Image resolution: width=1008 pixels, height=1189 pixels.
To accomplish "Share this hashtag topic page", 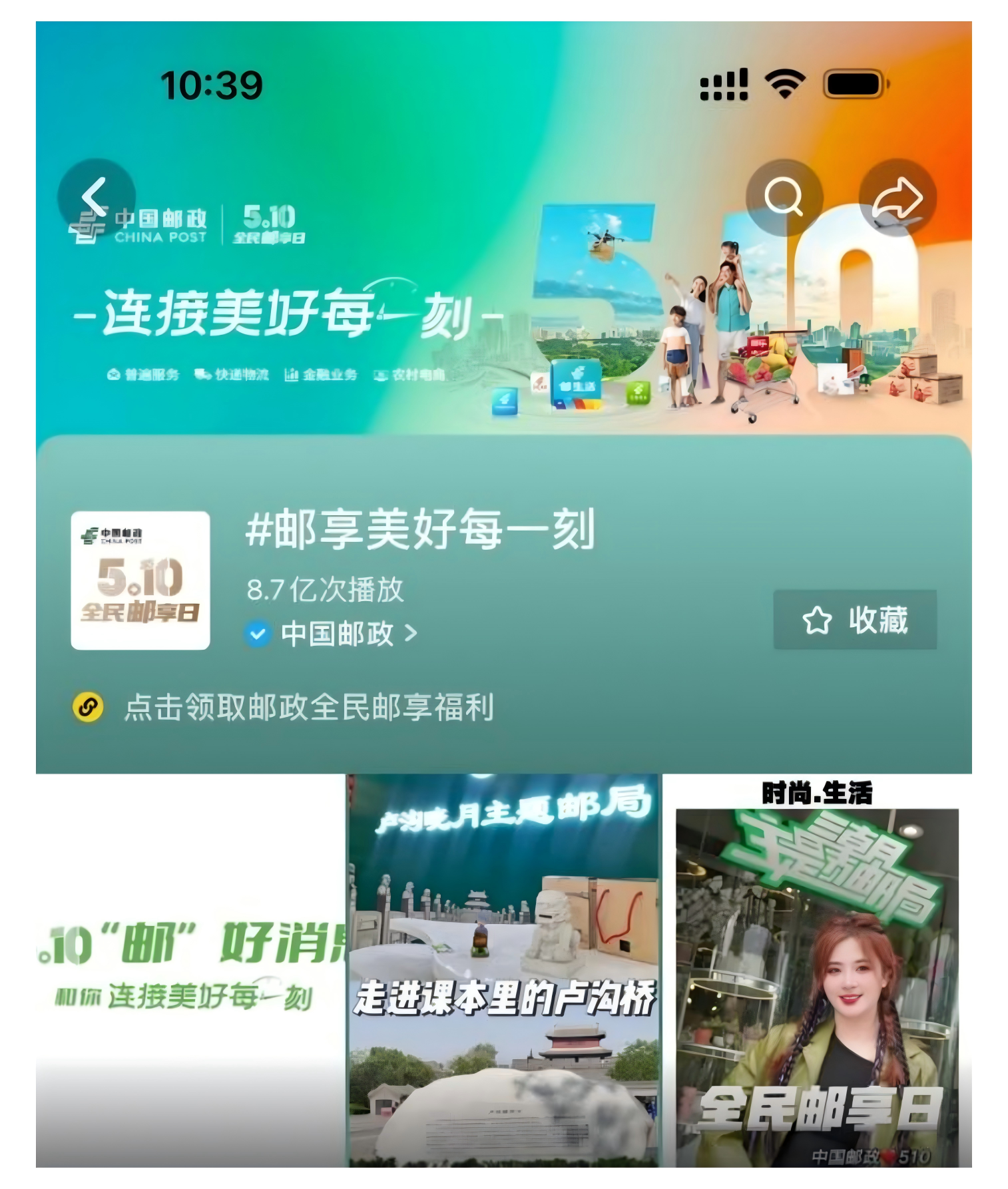I will click(x=897, y=198).
